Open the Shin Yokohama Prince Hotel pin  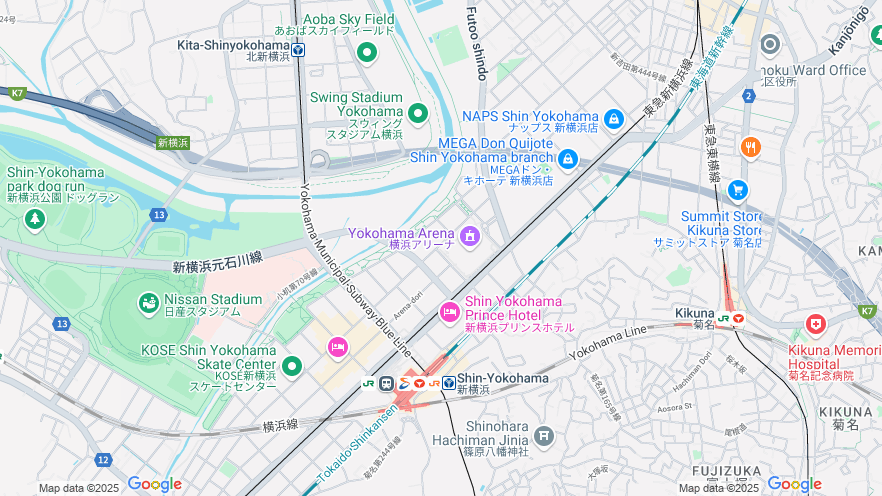click(450, 313)
